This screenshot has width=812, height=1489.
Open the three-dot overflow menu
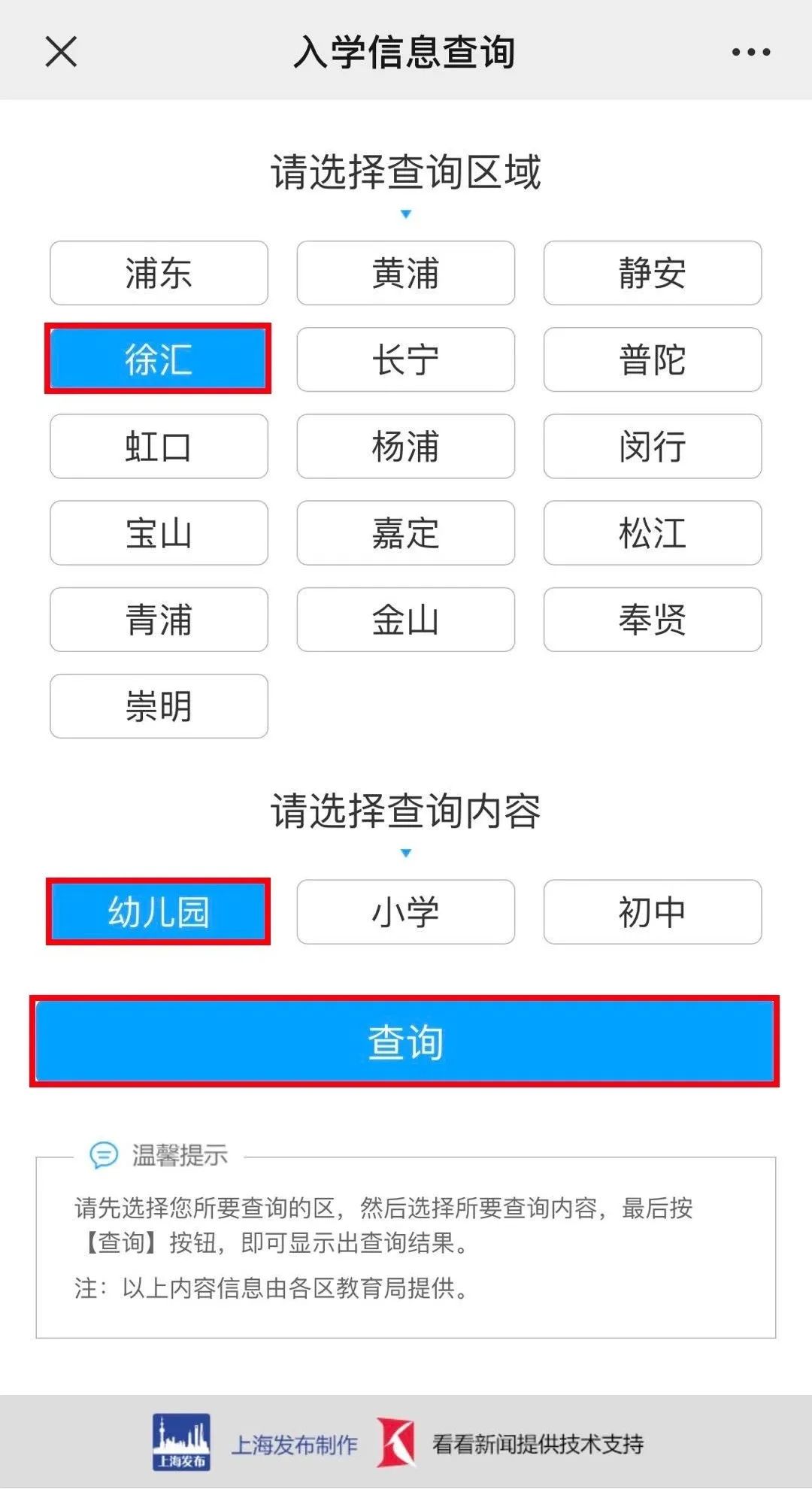[x=751, y=52]
